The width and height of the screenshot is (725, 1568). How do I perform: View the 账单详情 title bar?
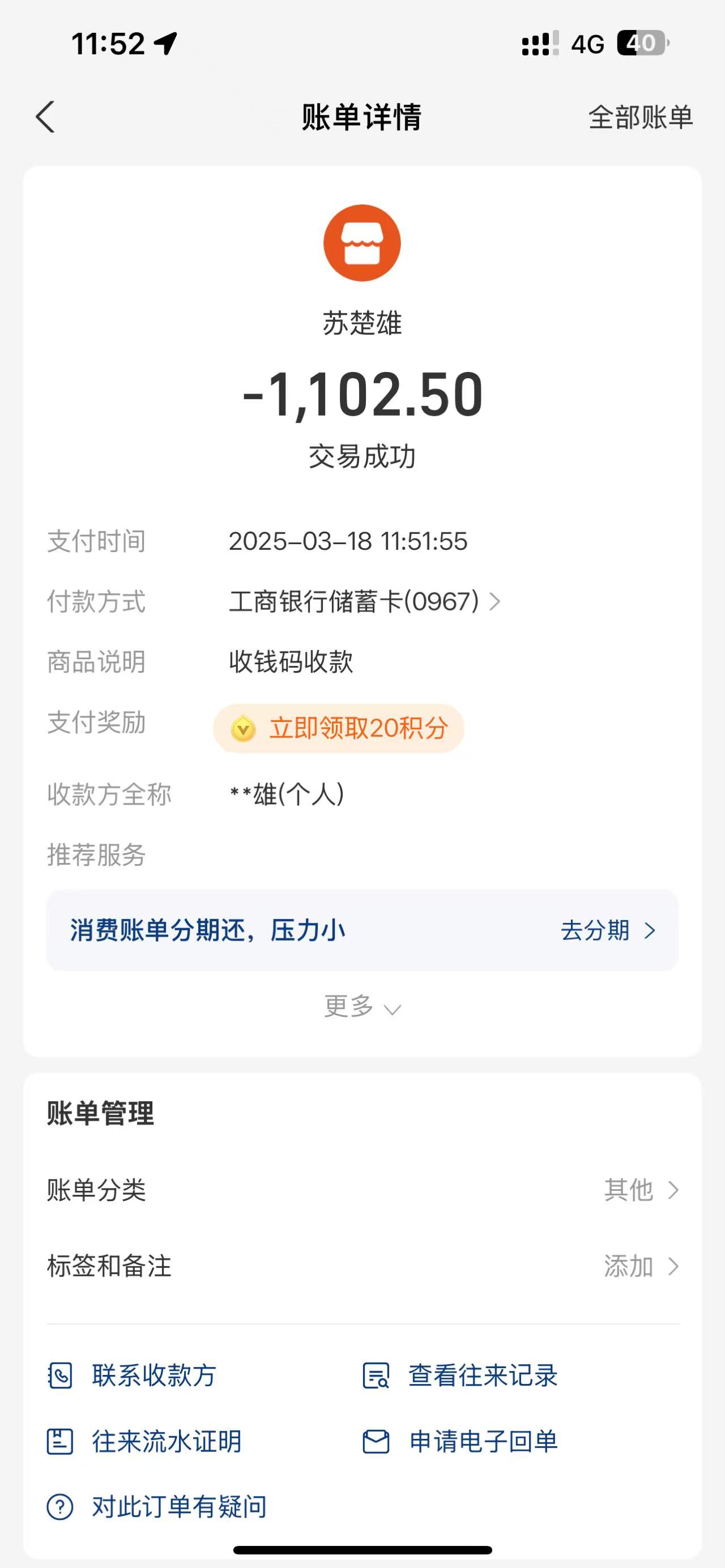pyautogui.click(x=362, y=117)
